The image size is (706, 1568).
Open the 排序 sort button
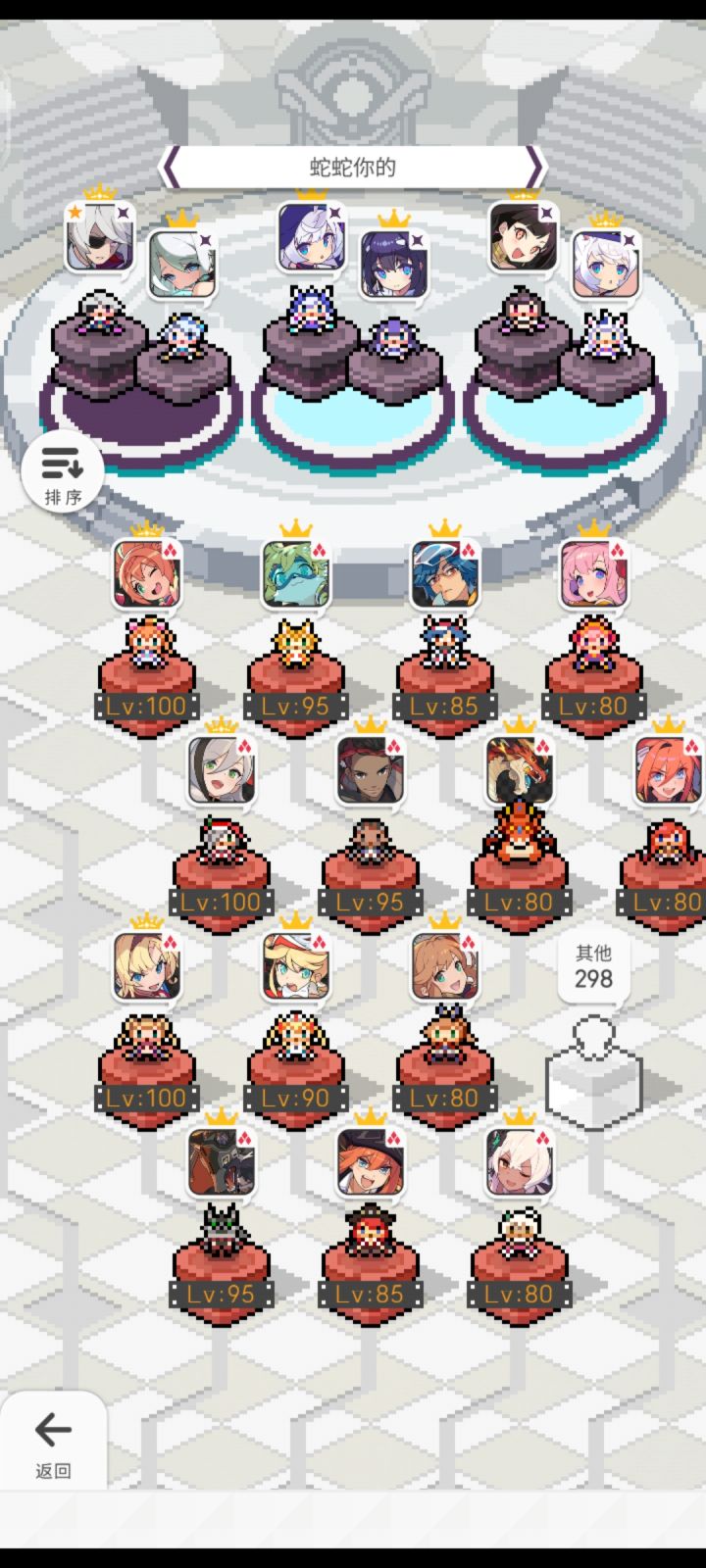(x=63, y=471)
